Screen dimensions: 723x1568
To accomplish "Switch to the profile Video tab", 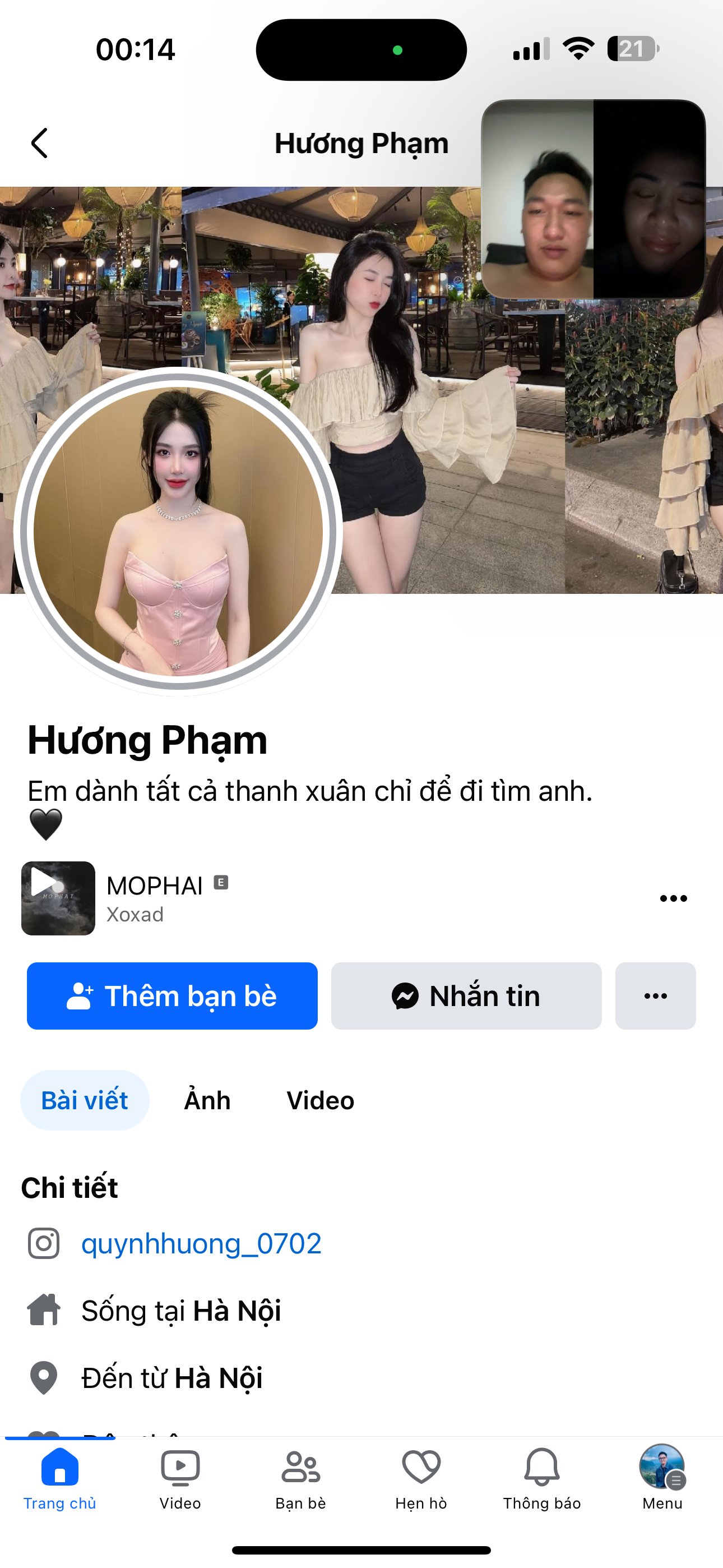I will (320, 1100).
